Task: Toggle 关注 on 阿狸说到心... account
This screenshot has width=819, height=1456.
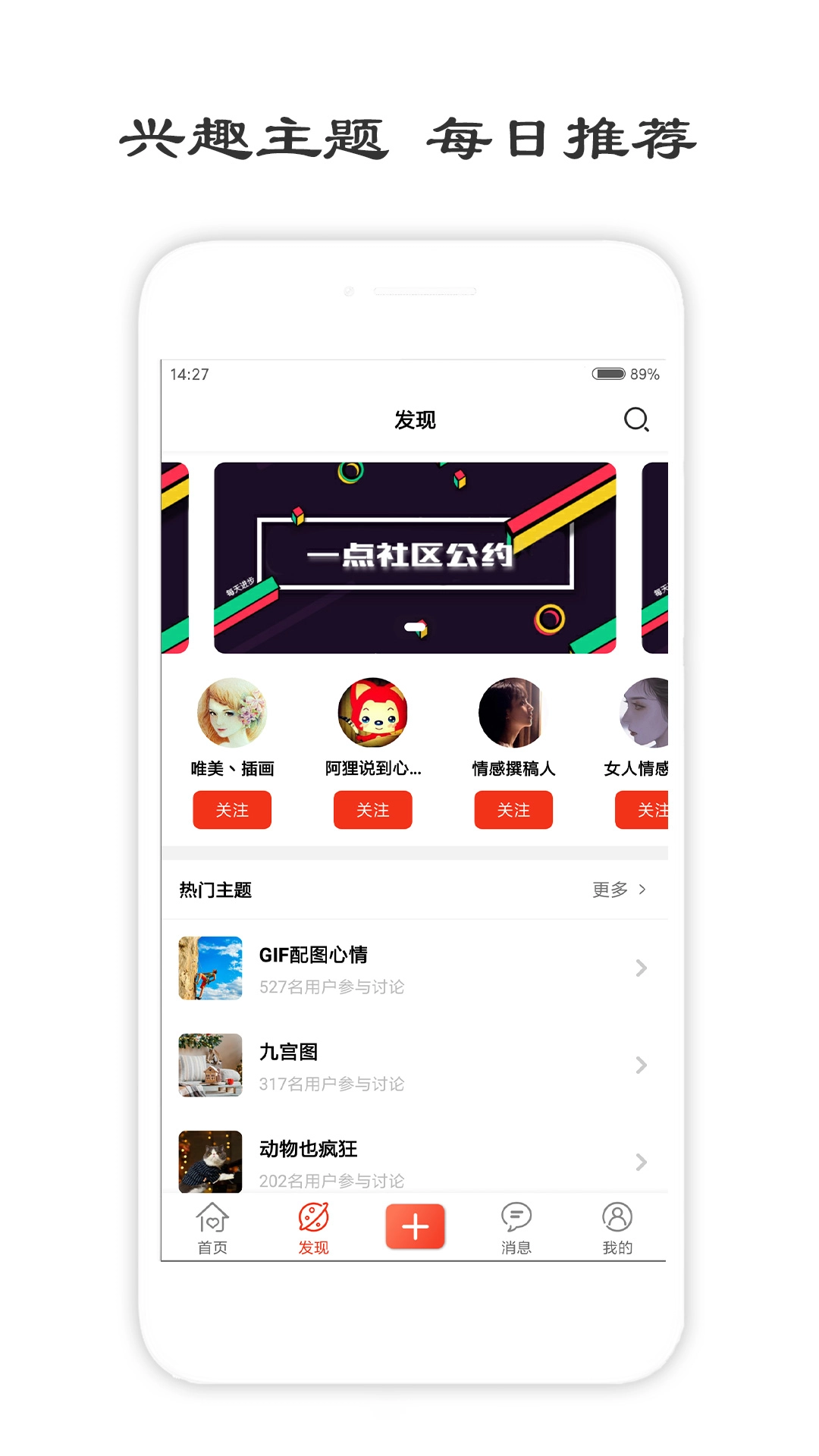Action: [x=372, y=810]
